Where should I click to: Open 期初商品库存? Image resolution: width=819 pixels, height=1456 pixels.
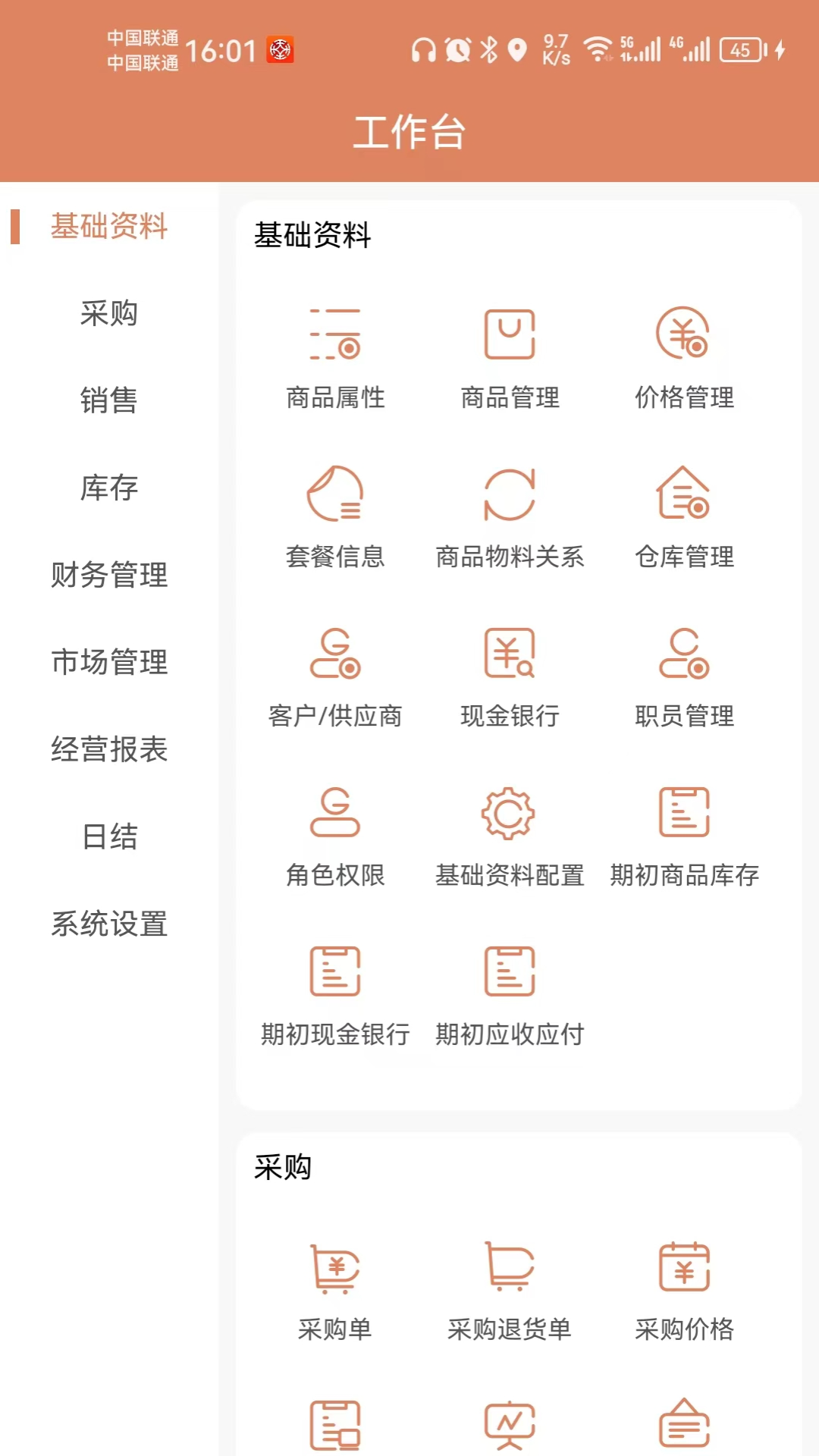click(684, 833)
